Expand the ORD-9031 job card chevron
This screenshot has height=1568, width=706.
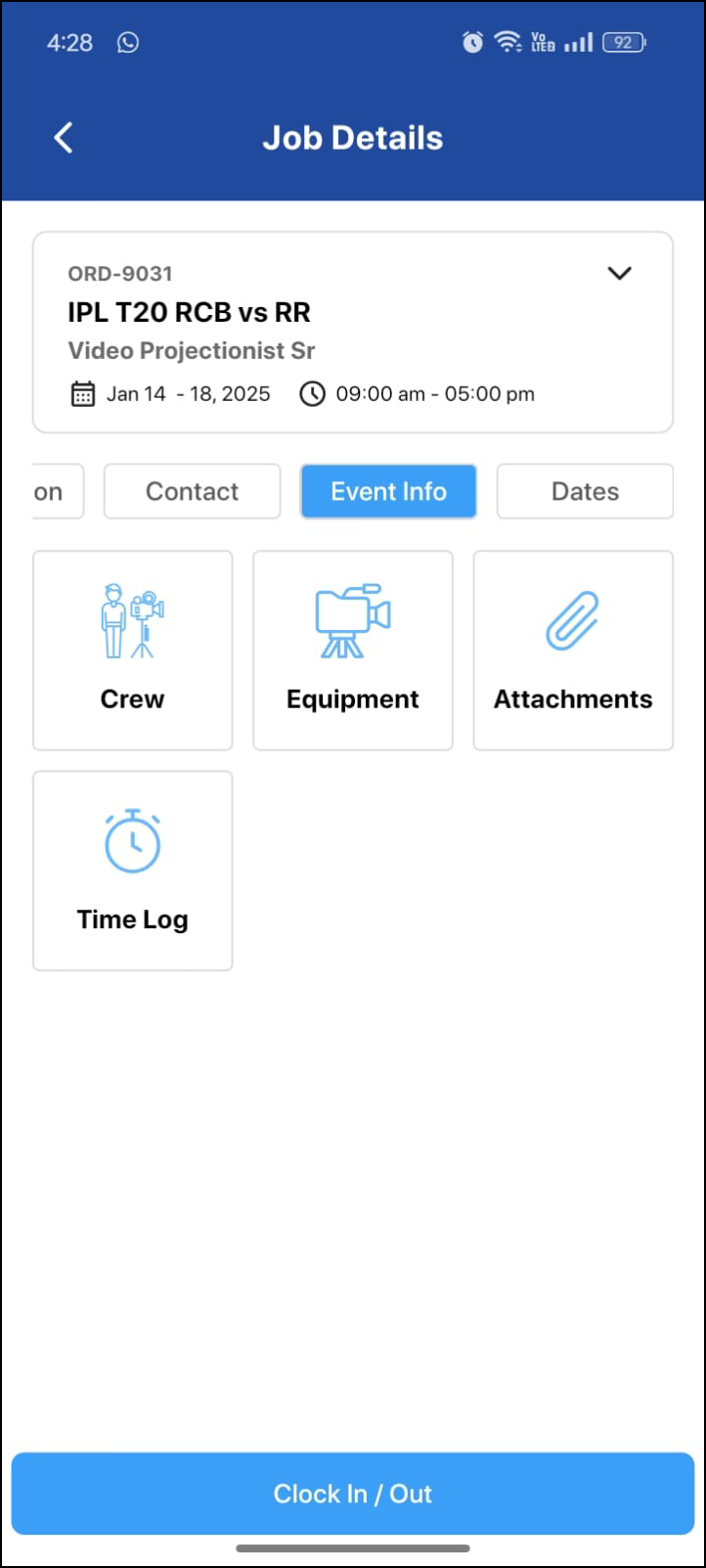pyautogui.click(x=619, y=273)
